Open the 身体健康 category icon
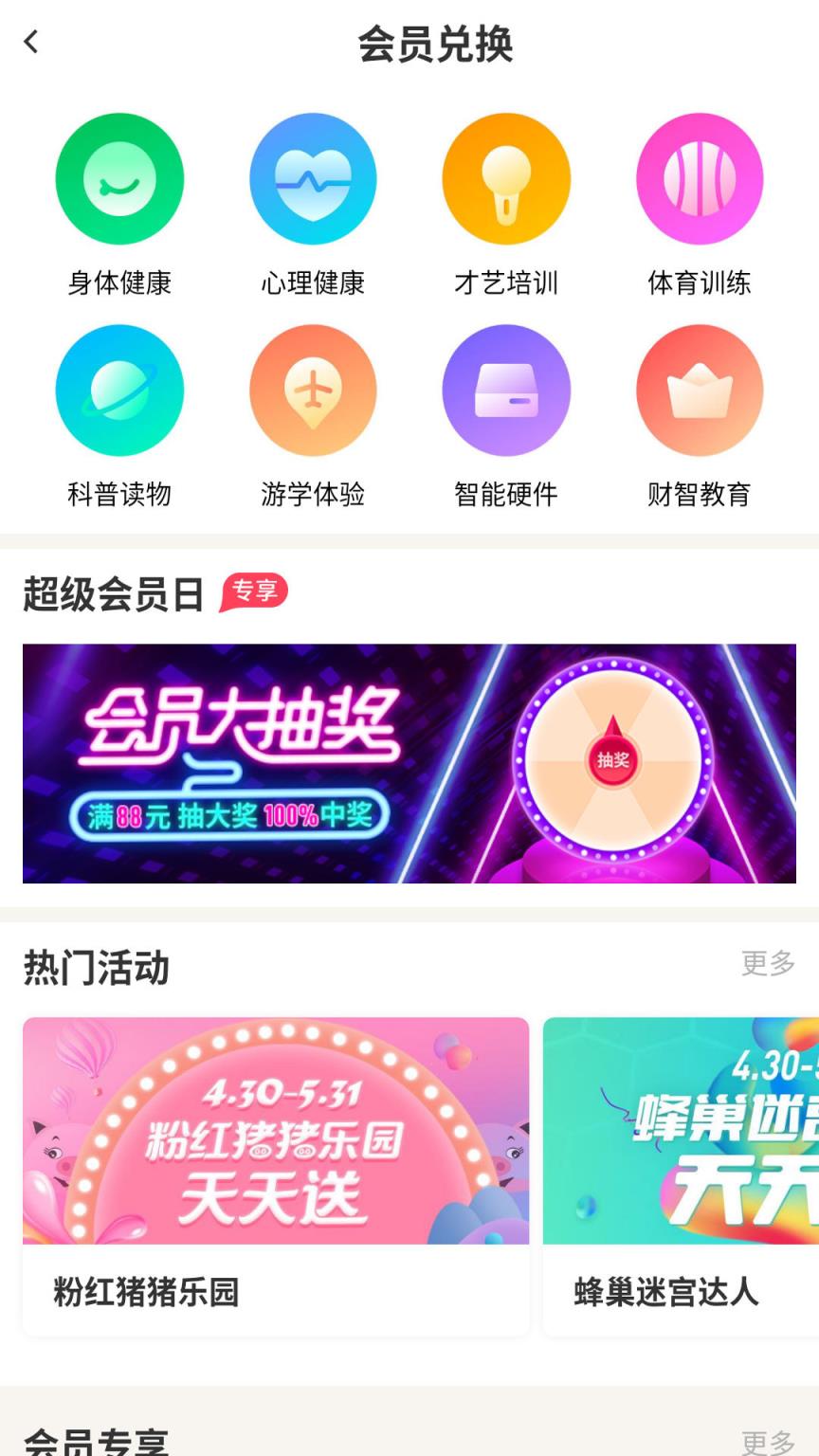Image resolution: width=819 pixels, height=1456 pixels. pos(119,178)
